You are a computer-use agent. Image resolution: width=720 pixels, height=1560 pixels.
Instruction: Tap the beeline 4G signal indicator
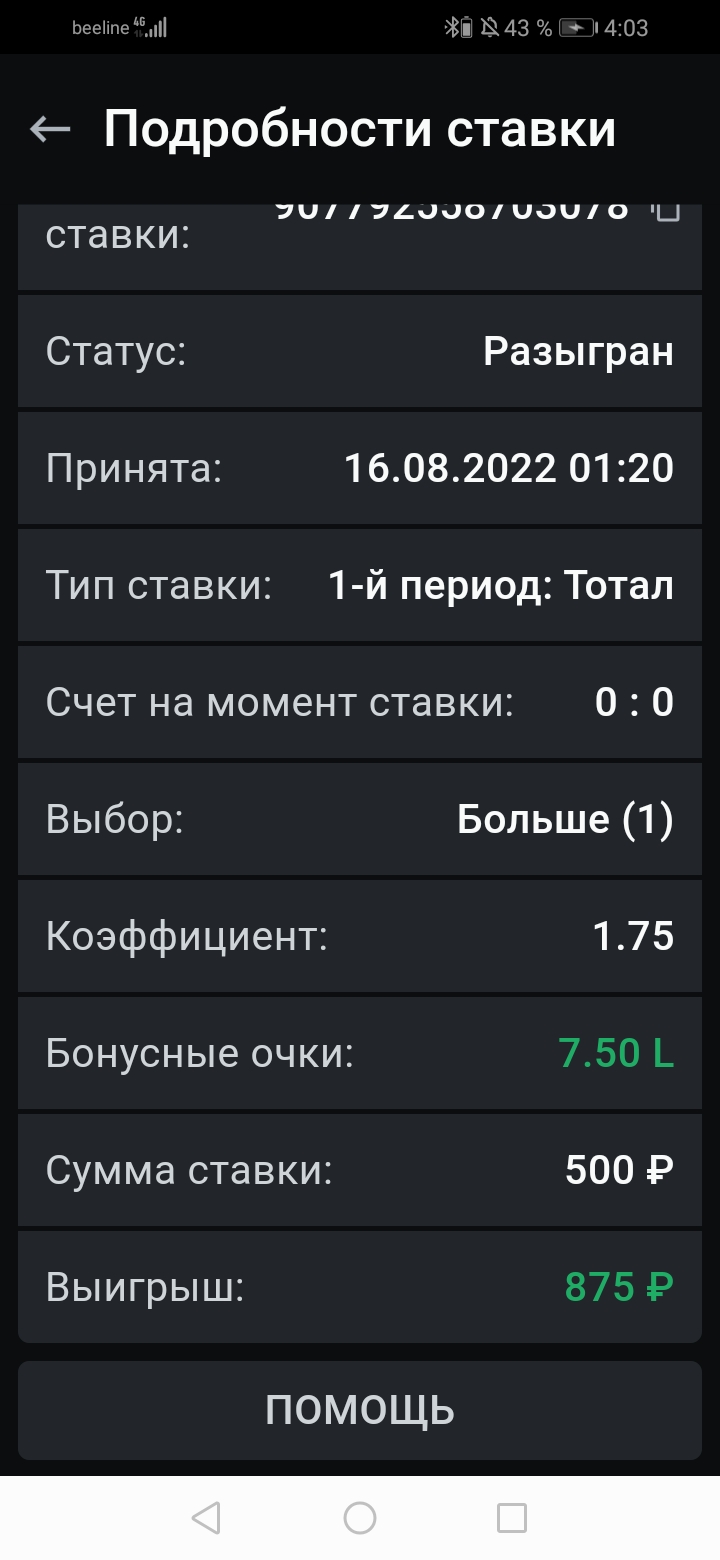(x=120, y=27)
